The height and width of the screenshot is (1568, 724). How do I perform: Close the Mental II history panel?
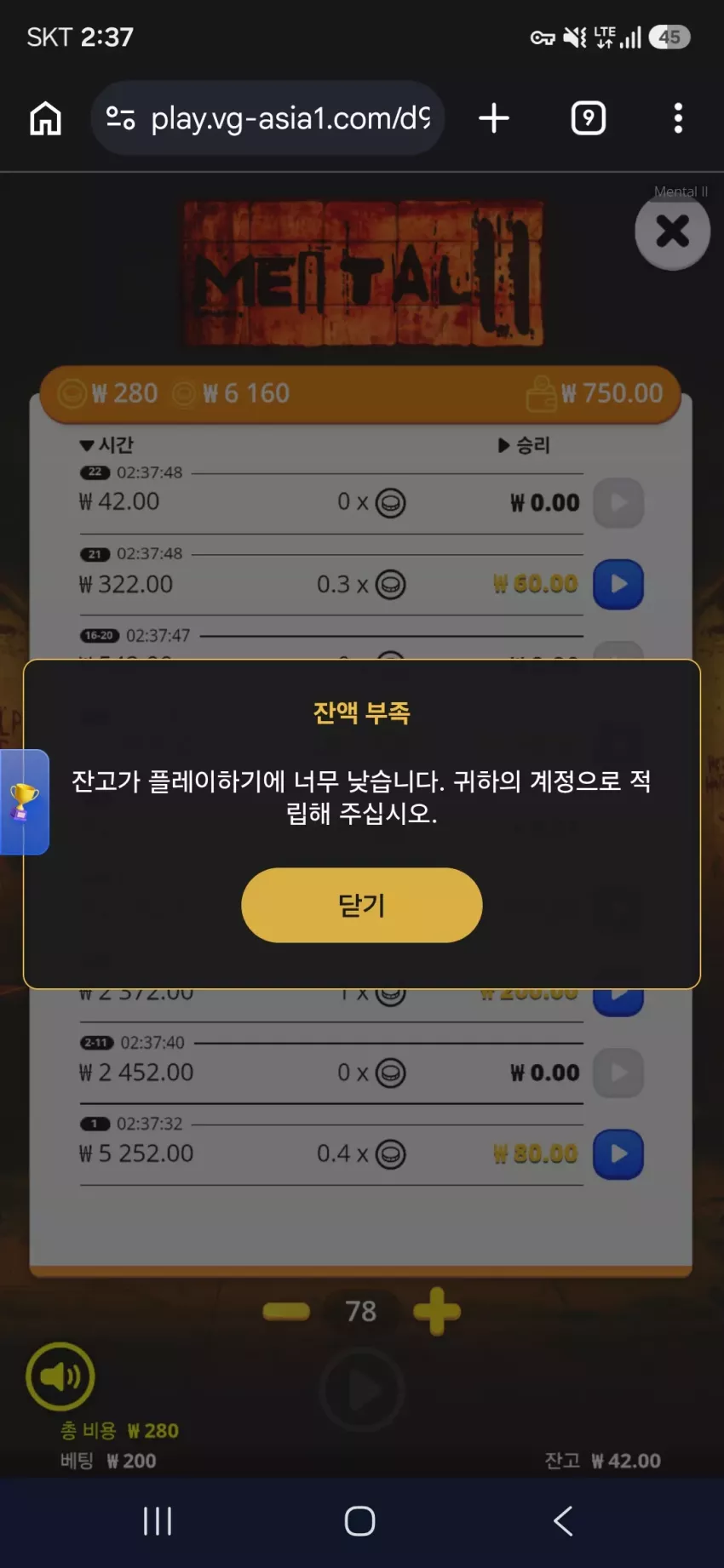click(672, 231)
